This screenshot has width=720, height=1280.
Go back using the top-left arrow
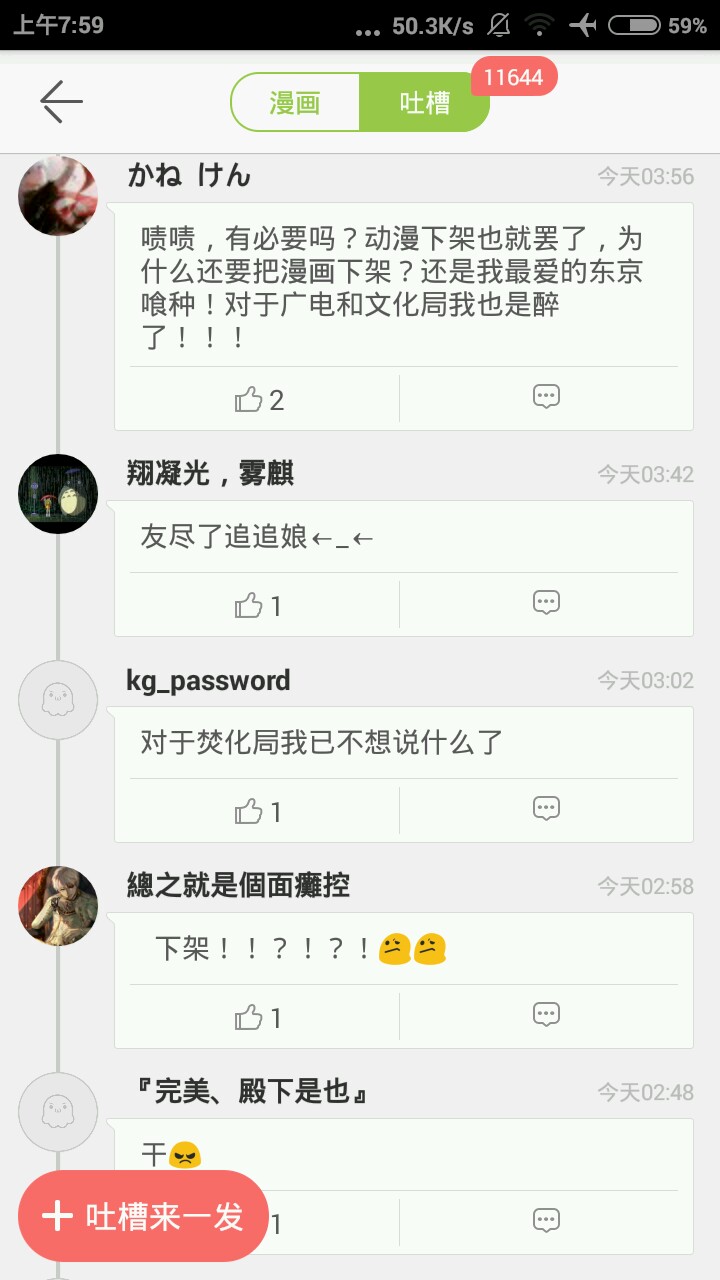point(61,102)
